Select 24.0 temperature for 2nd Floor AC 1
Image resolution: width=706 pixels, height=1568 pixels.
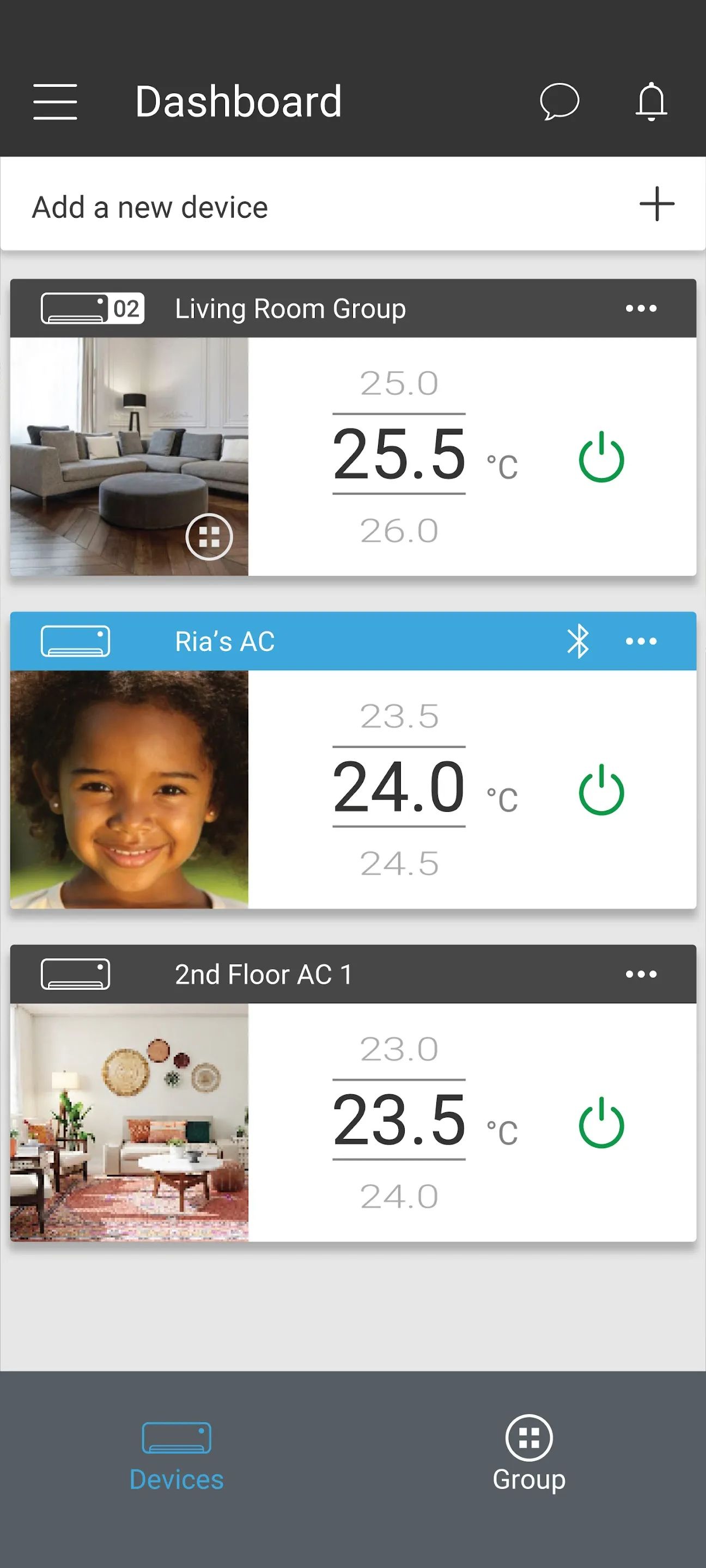(399, 1196)
